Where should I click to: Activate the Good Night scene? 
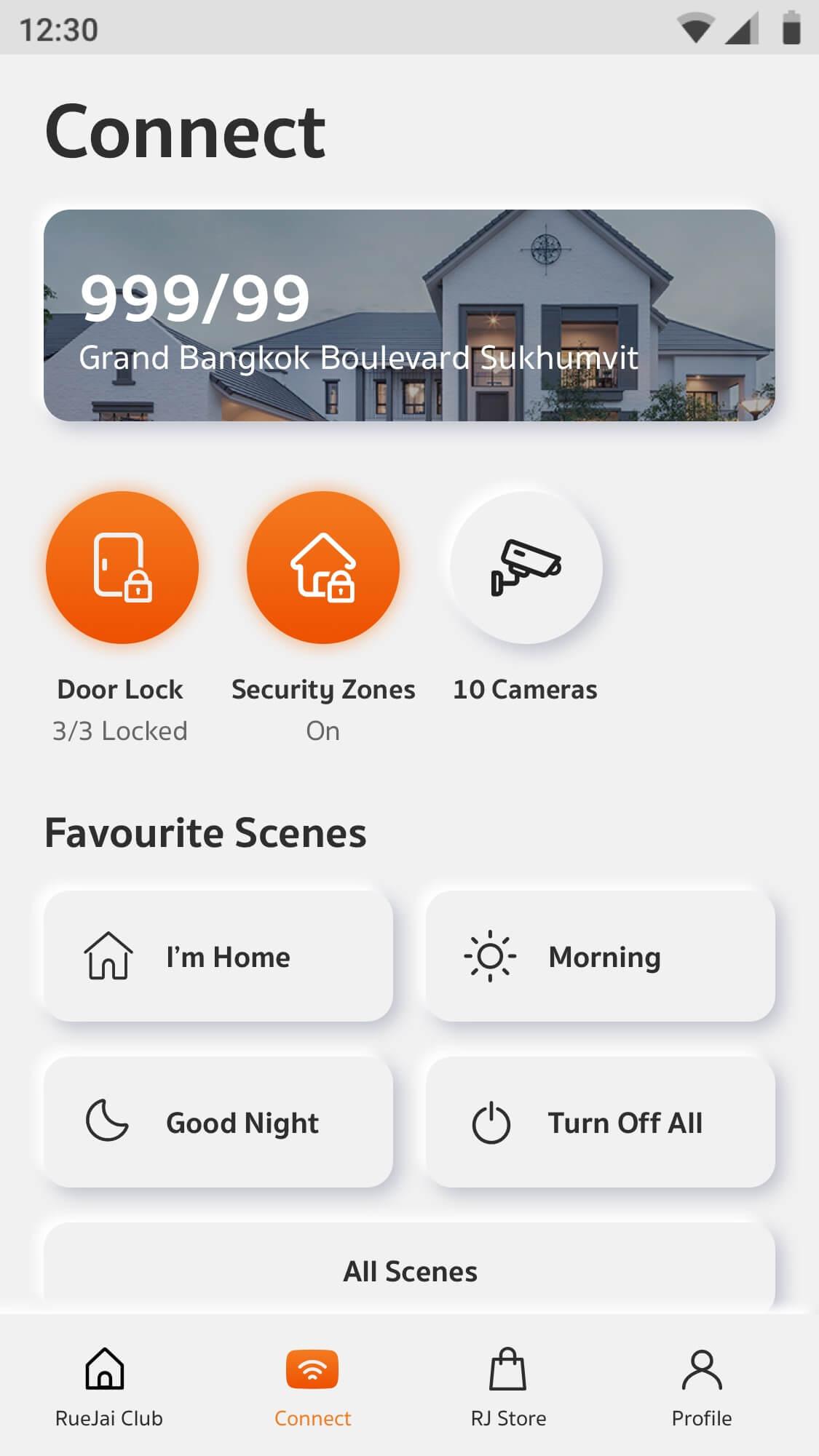218,1122
